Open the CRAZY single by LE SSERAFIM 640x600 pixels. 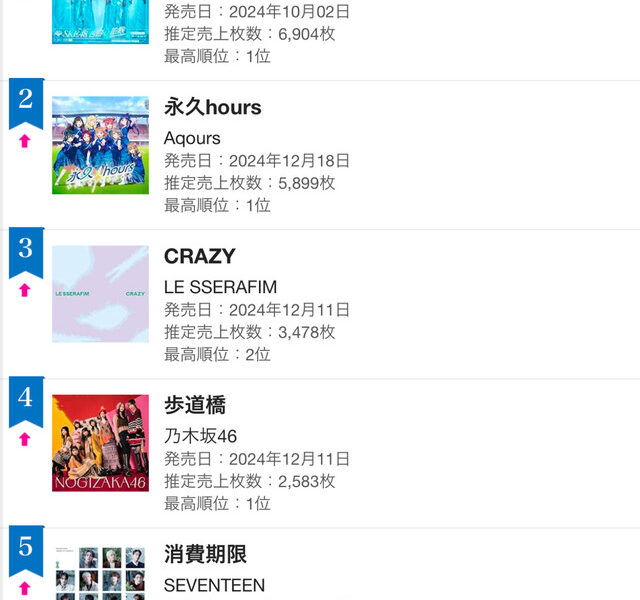(200, 256)
